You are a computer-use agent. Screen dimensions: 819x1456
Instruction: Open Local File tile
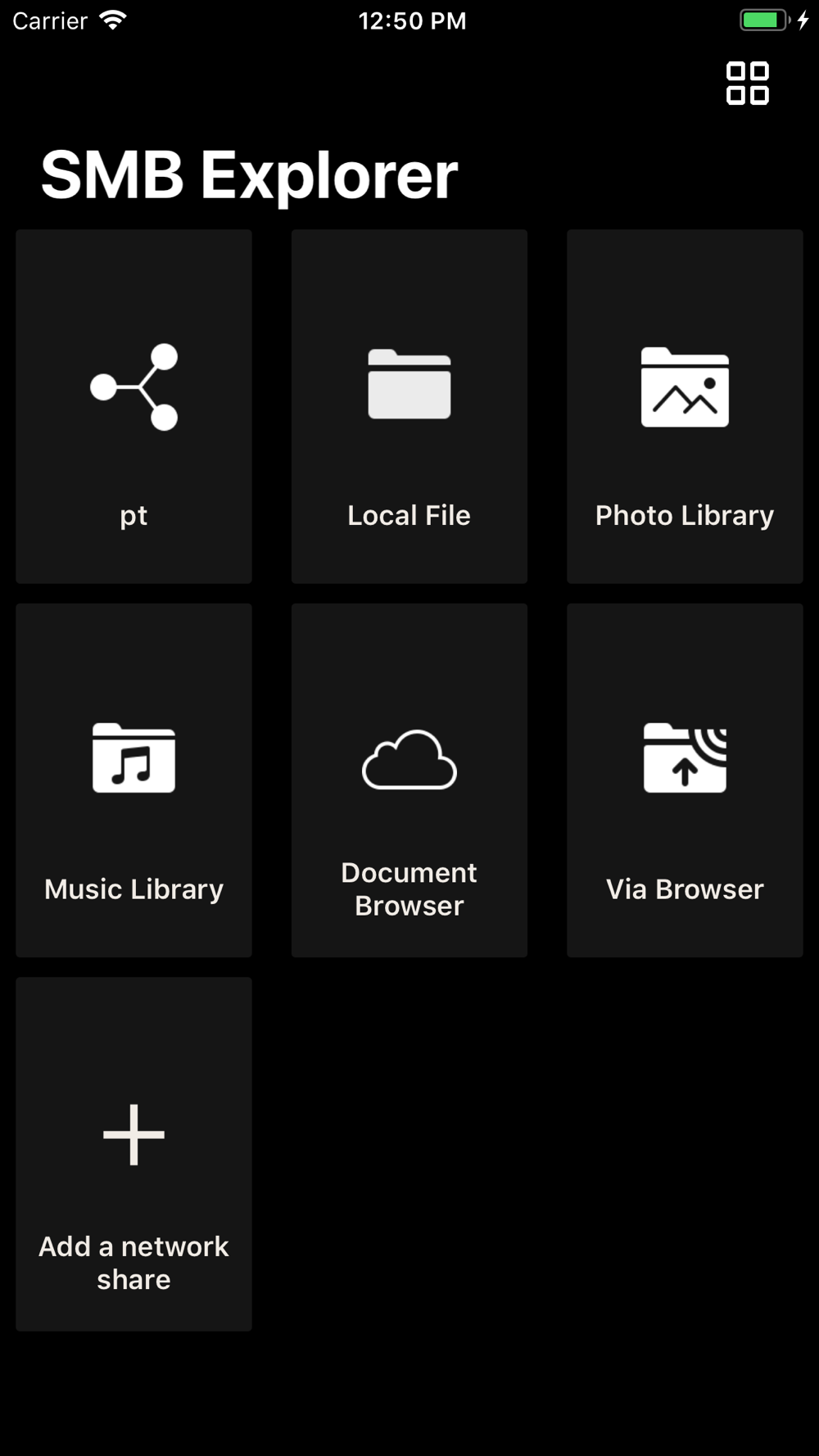[409, 406]
